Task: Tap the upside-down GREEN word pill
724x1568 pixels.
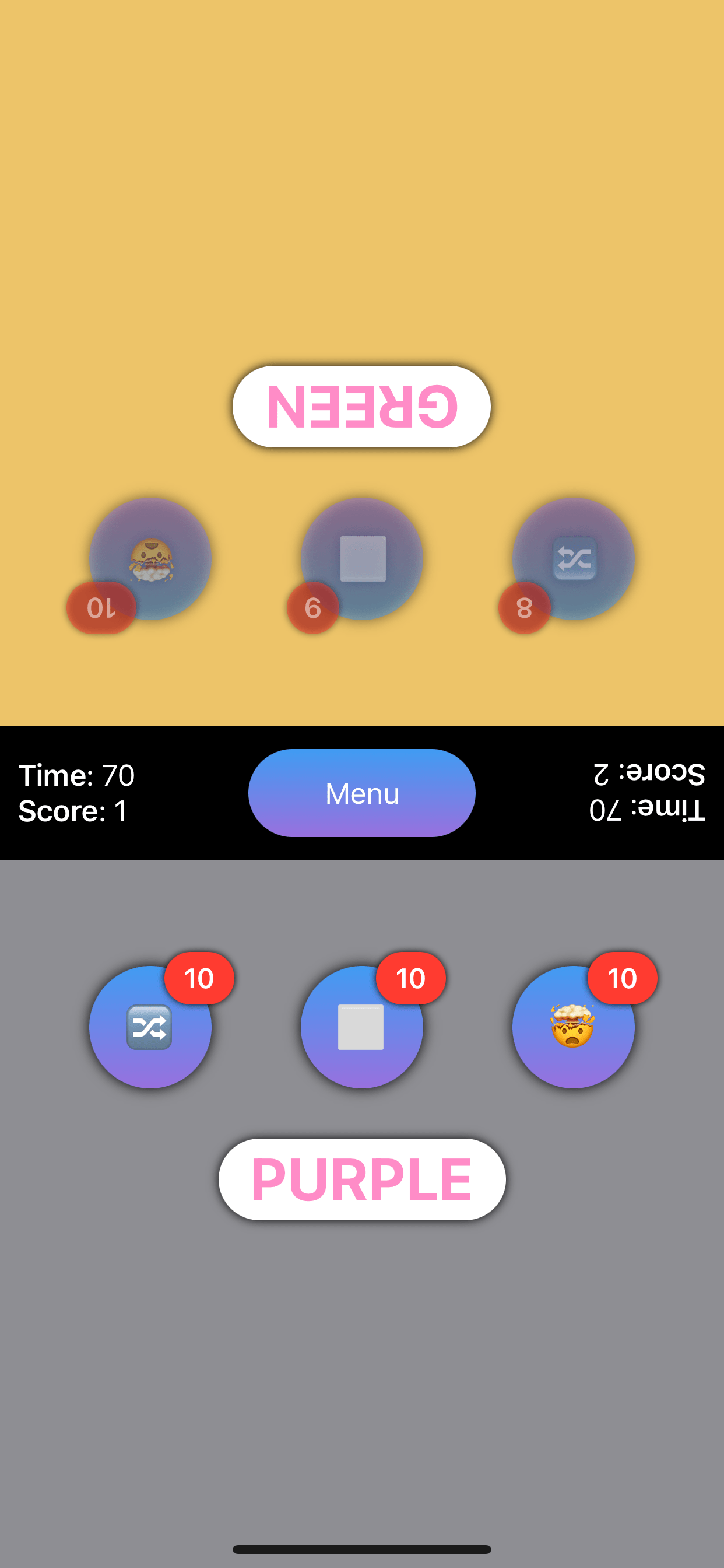Action: 361,407
